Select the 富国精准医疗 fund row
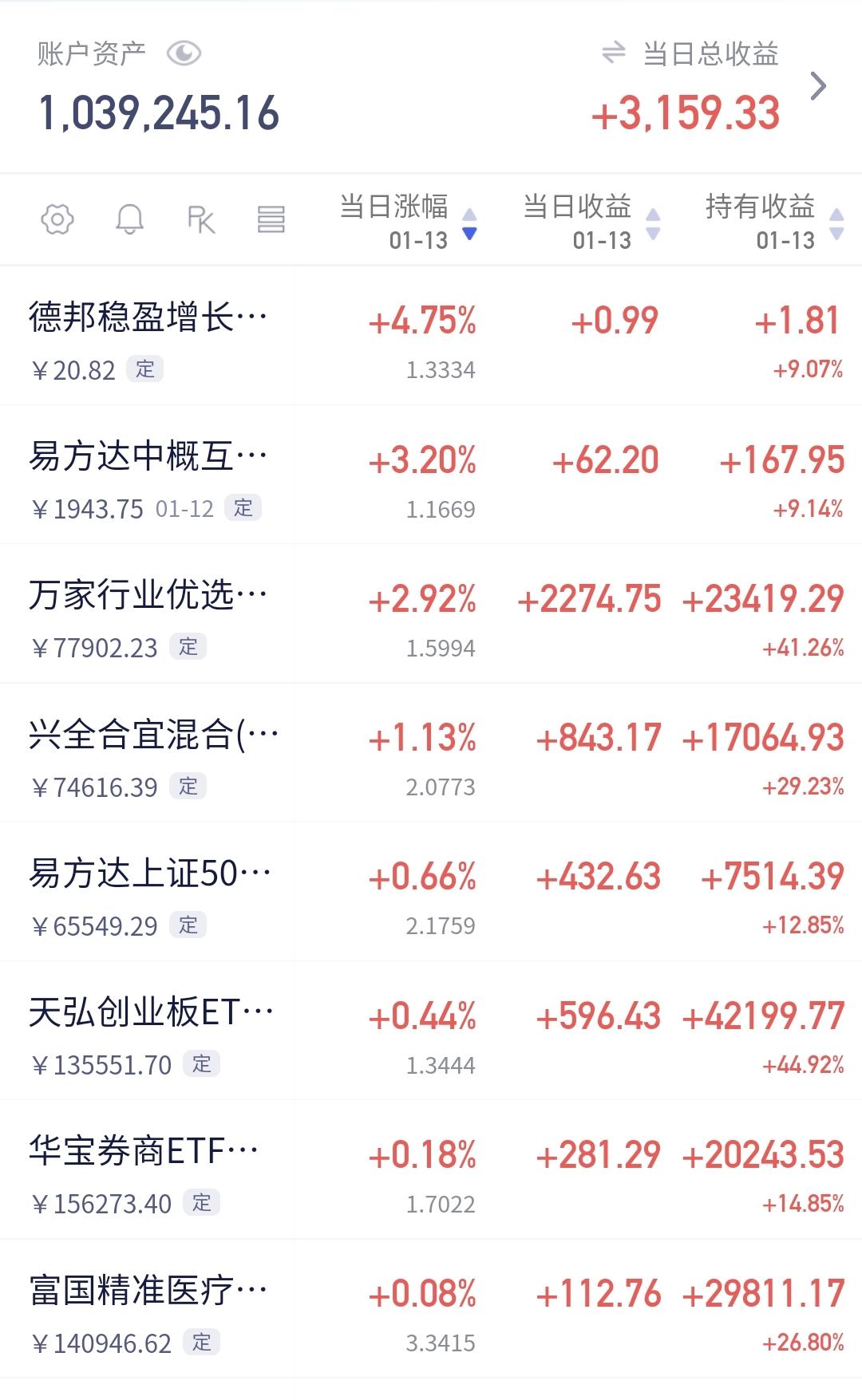 (431, 1308)
